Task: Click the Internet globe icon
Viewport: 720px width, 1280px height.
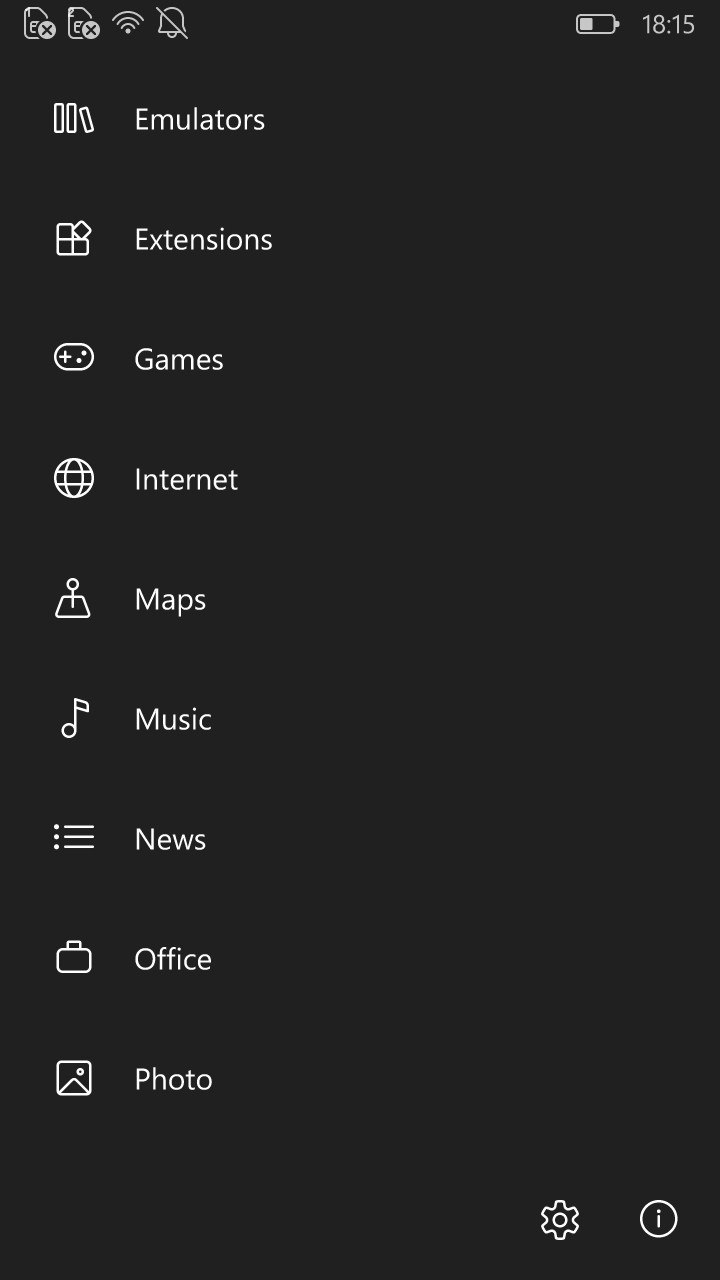Action: 73,478
